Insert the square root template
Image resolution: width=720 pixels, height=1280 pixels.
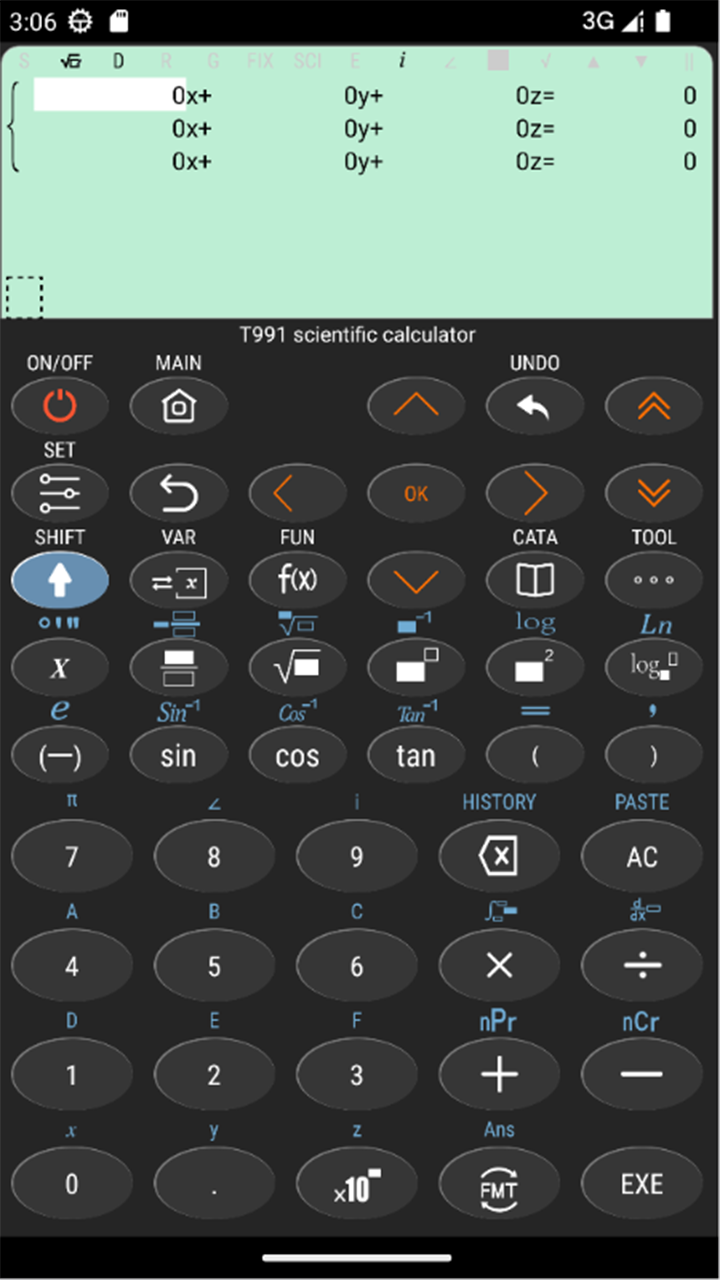click(x=297, y=668)
